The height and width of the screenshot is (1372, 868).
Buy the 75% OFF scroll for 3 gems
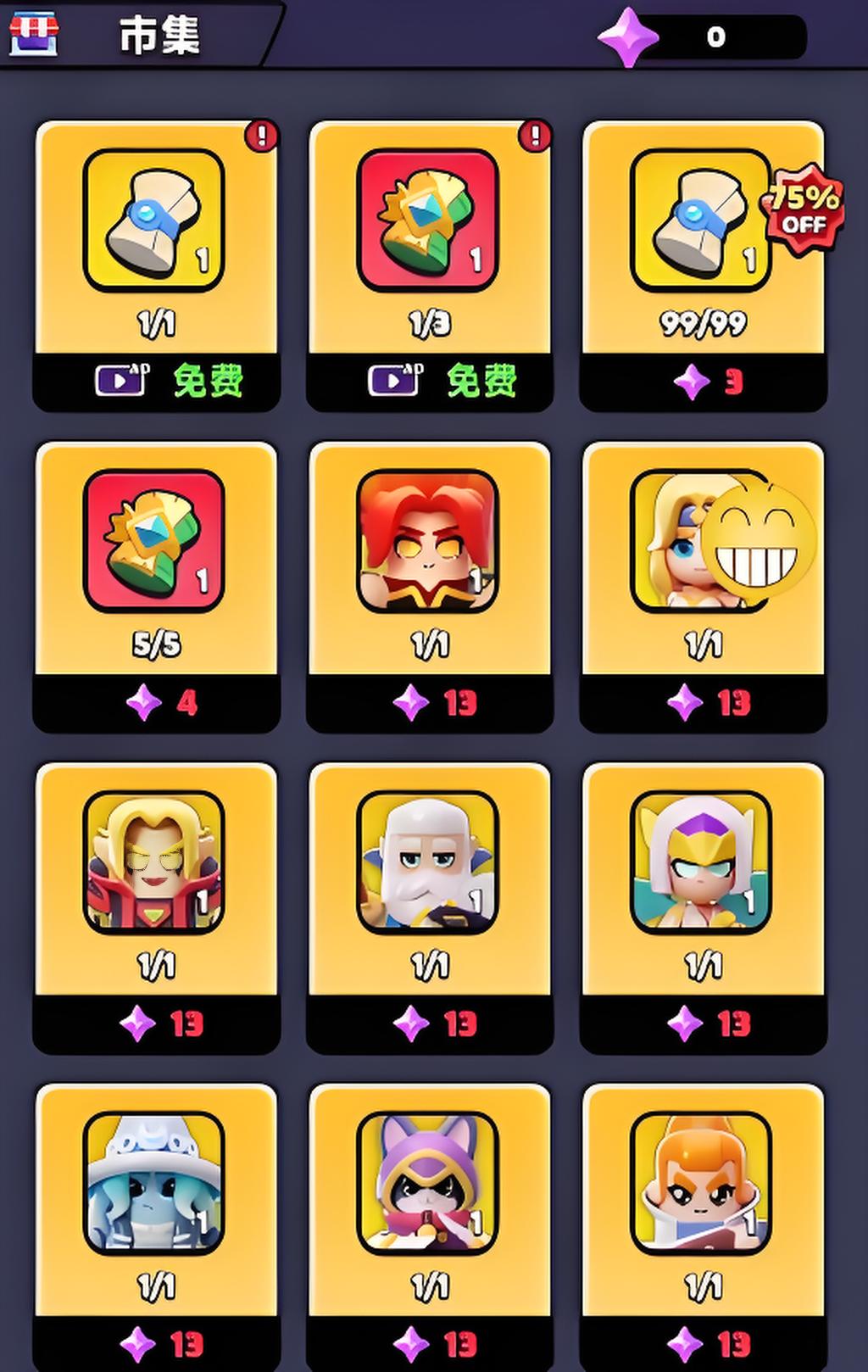[703, 382]
